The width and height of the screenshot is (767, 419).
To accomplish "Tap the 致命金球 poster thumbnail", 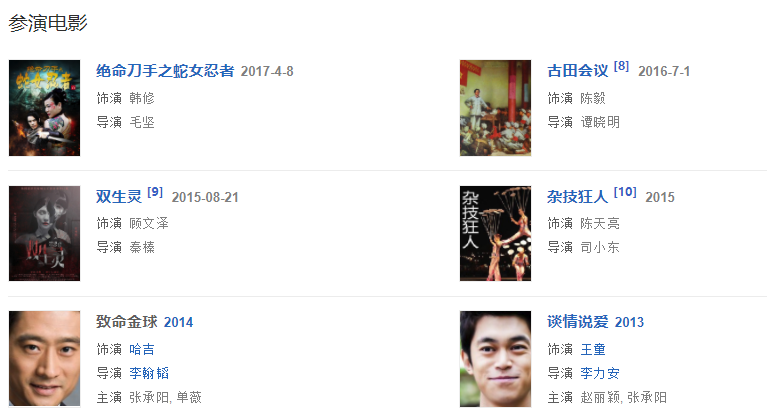I will 44,358.
